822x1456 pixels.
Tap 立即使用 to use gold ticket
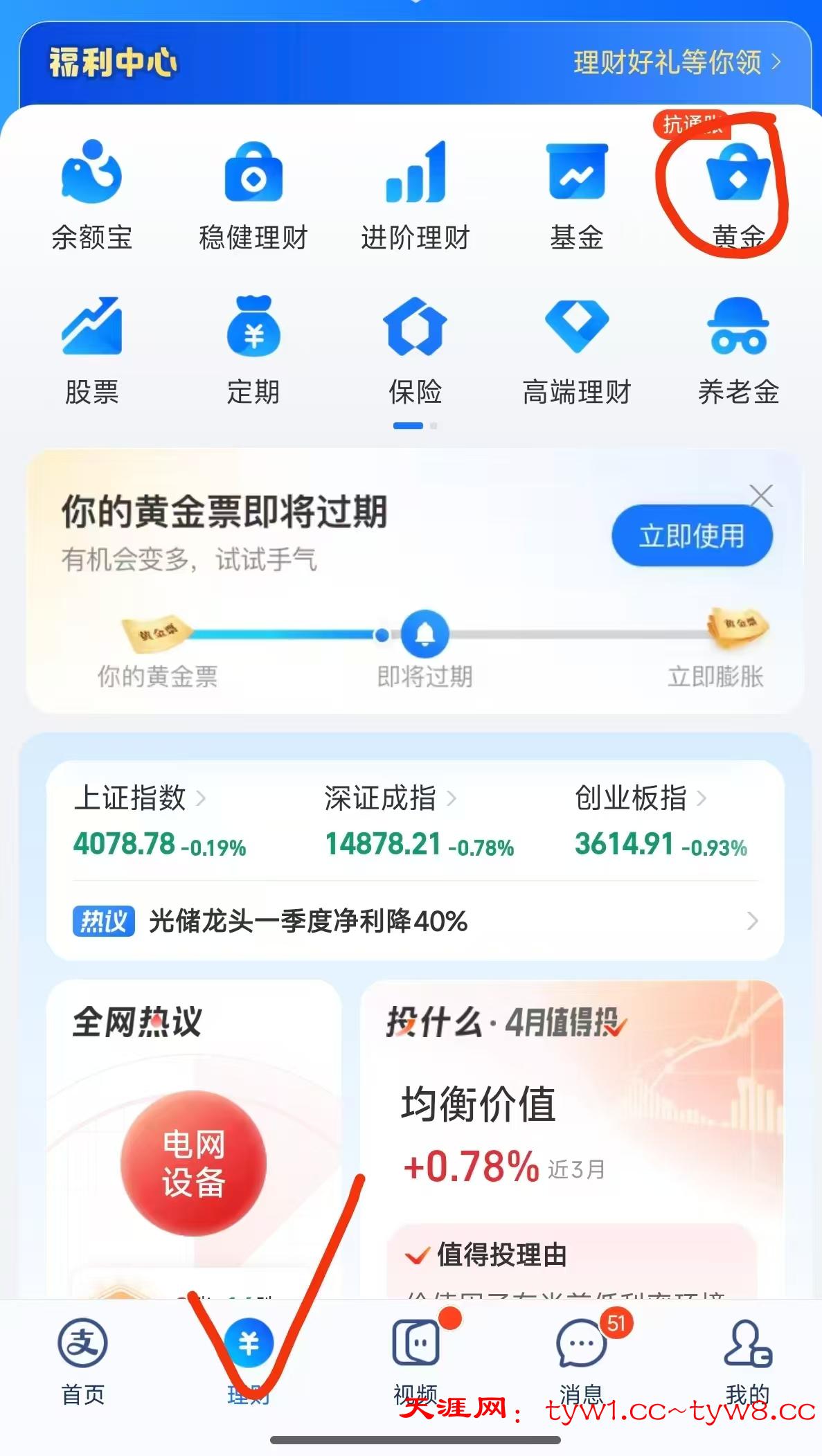[692, 536]
